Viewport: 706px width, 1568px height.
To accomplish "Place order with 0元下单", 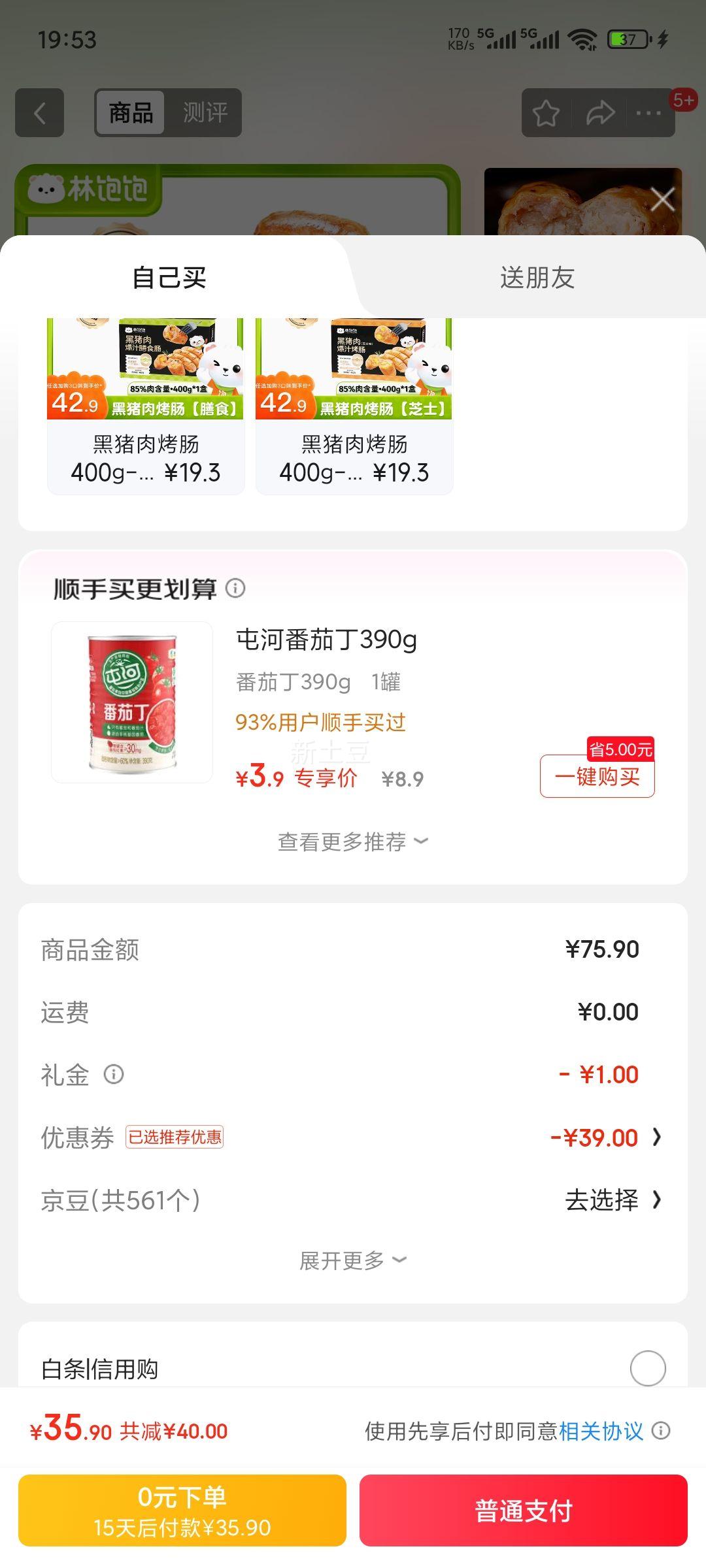I will click(182, 1511).
